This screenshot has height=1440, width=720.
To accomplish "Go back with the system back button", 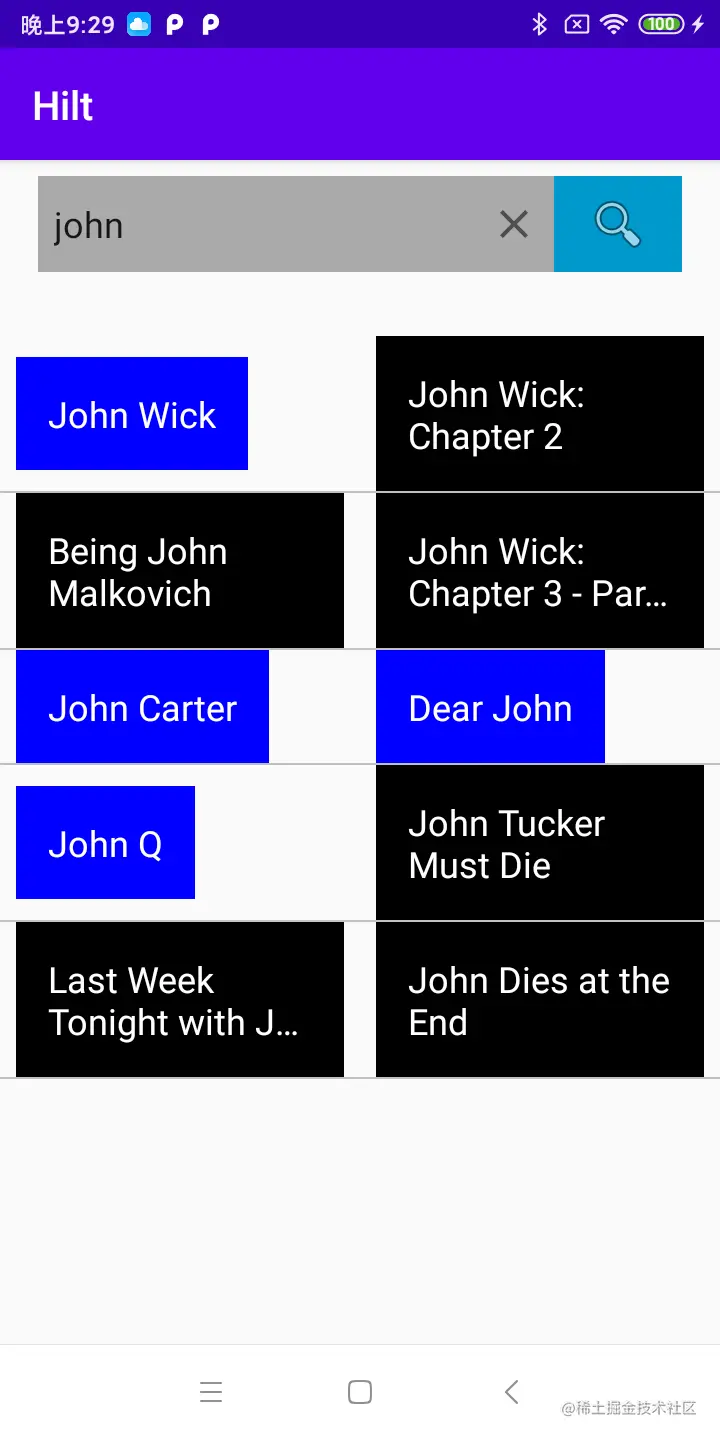I will coord(511,1392).
